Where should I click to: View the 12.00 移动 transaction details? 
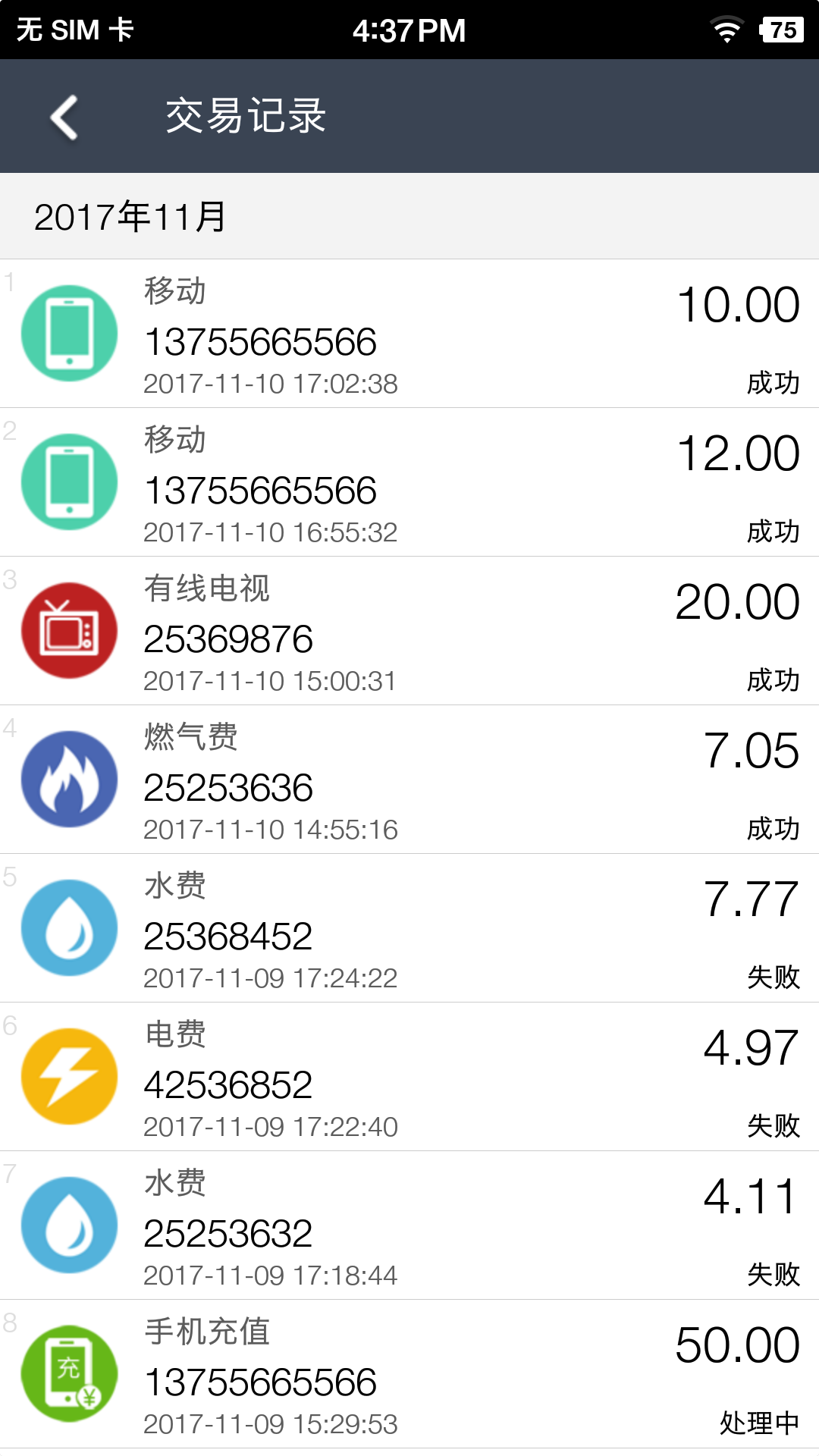409,482
